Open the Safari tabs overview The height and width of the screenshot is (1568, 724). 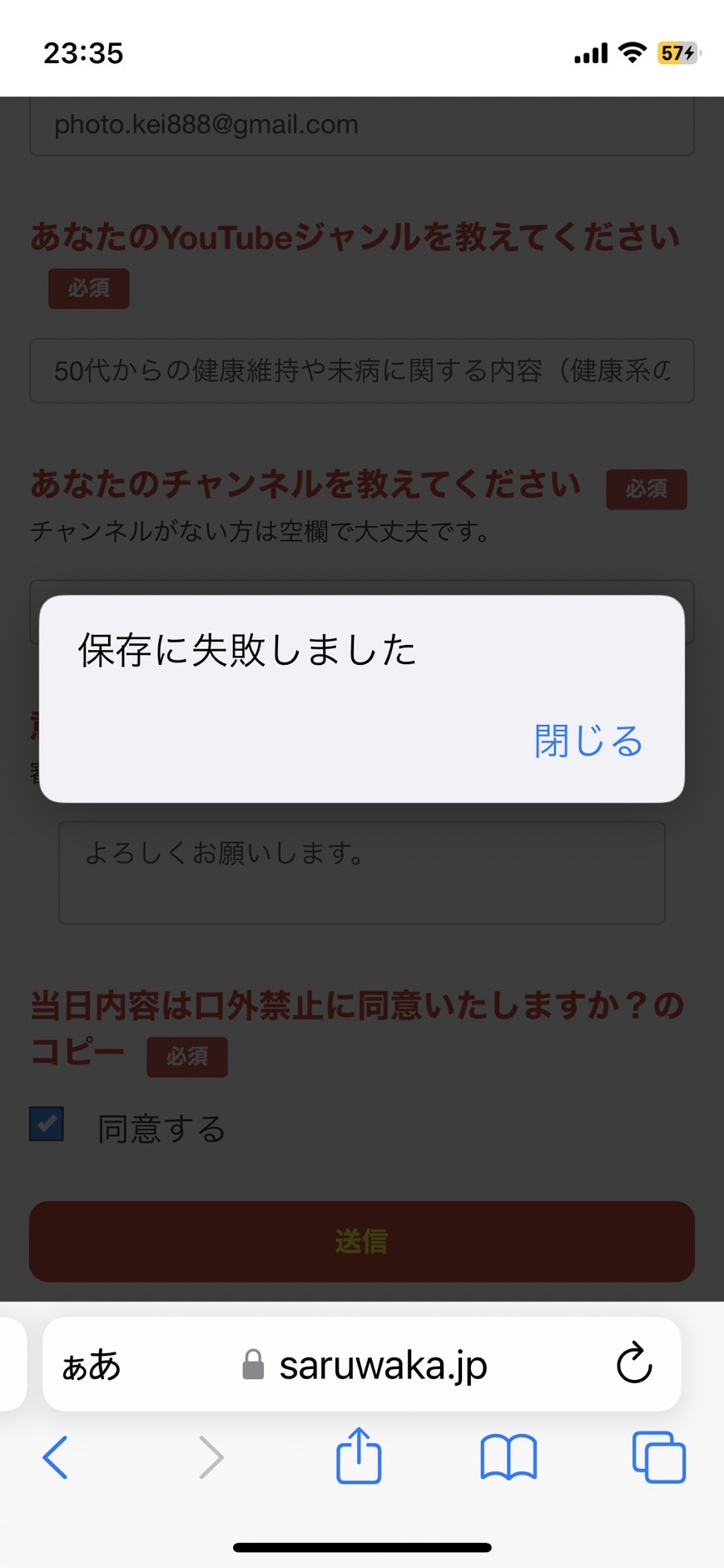pos(659,1456)
